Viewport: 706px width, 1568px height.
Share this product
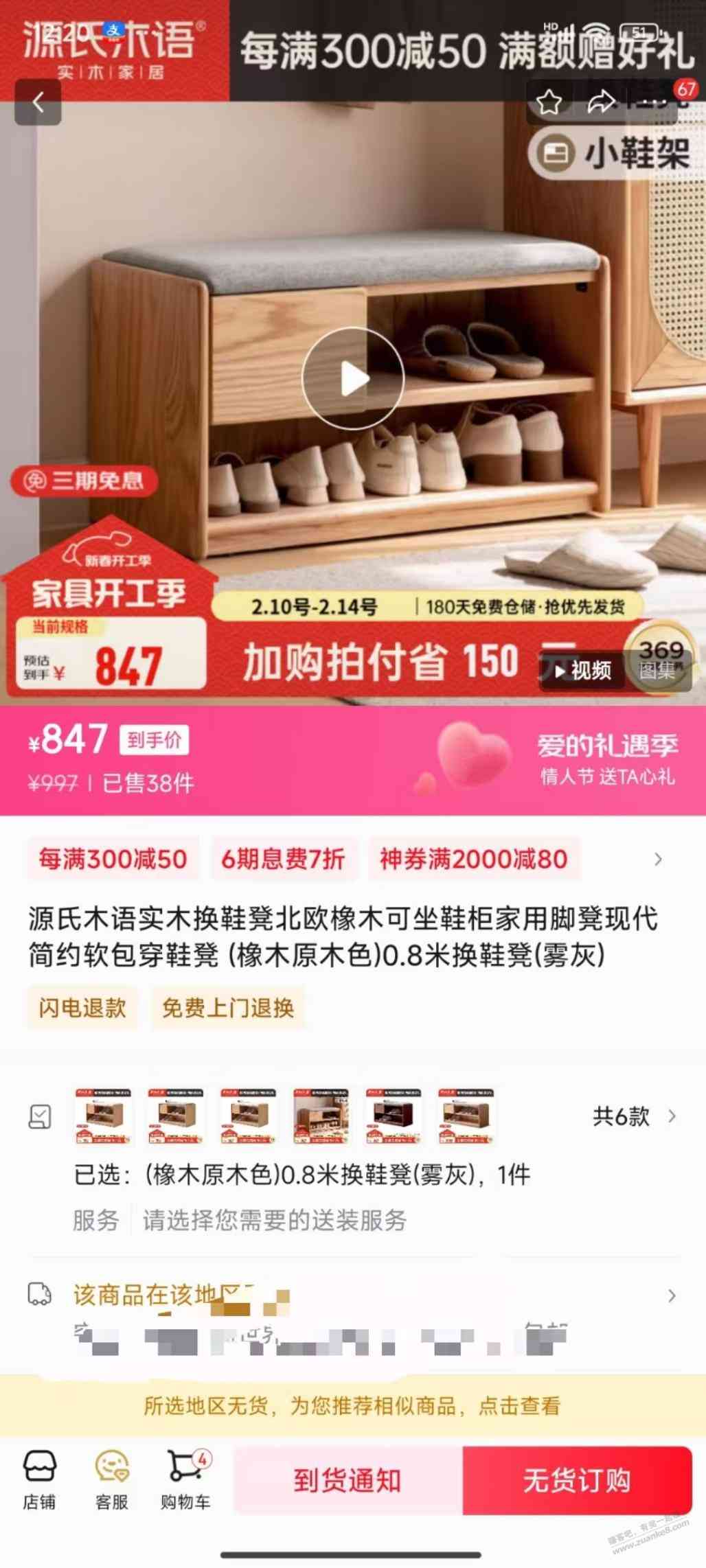tap(602, 103)
